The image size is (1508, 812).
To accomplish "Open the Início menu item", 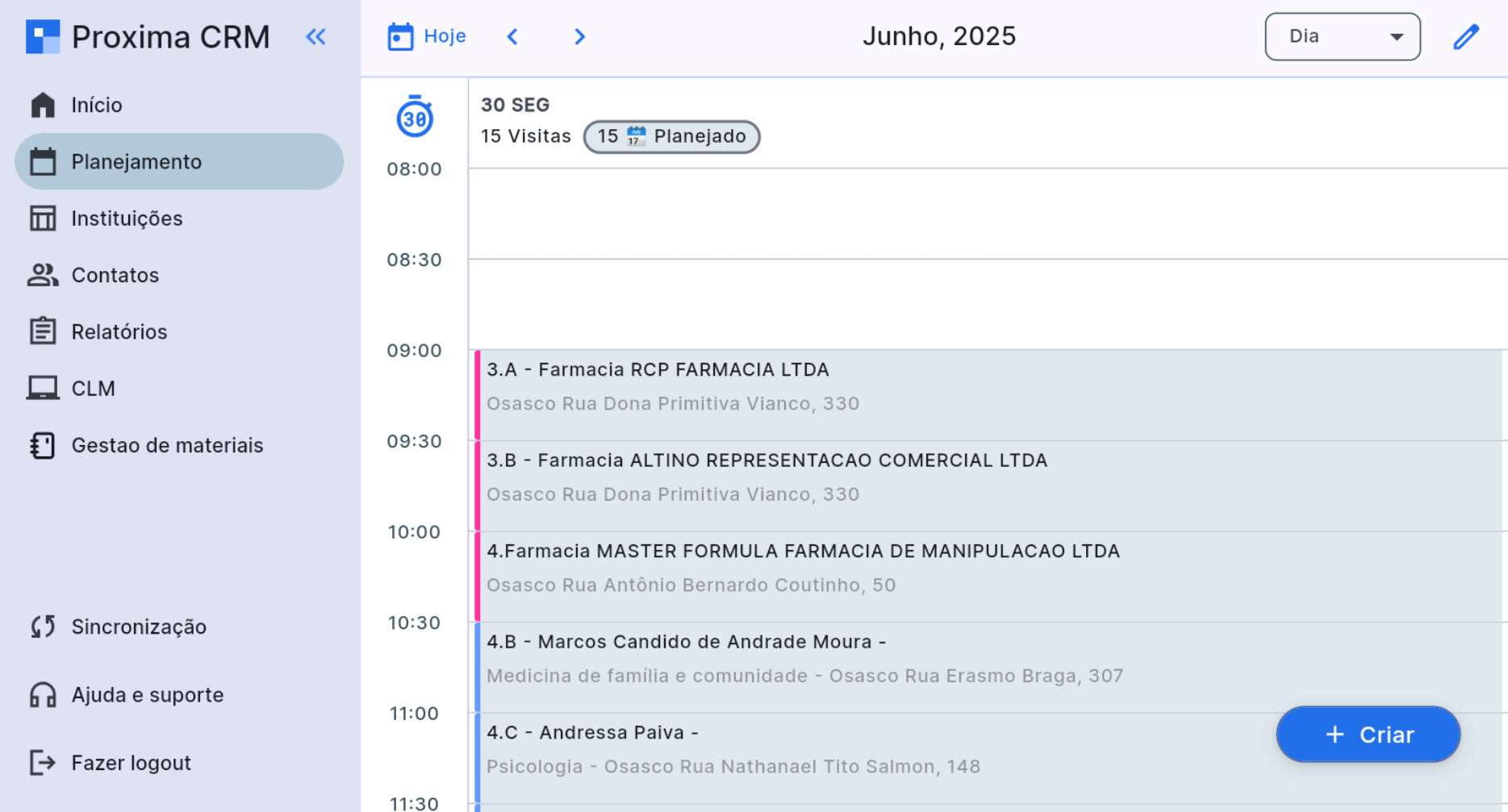I will click(96, 105).
